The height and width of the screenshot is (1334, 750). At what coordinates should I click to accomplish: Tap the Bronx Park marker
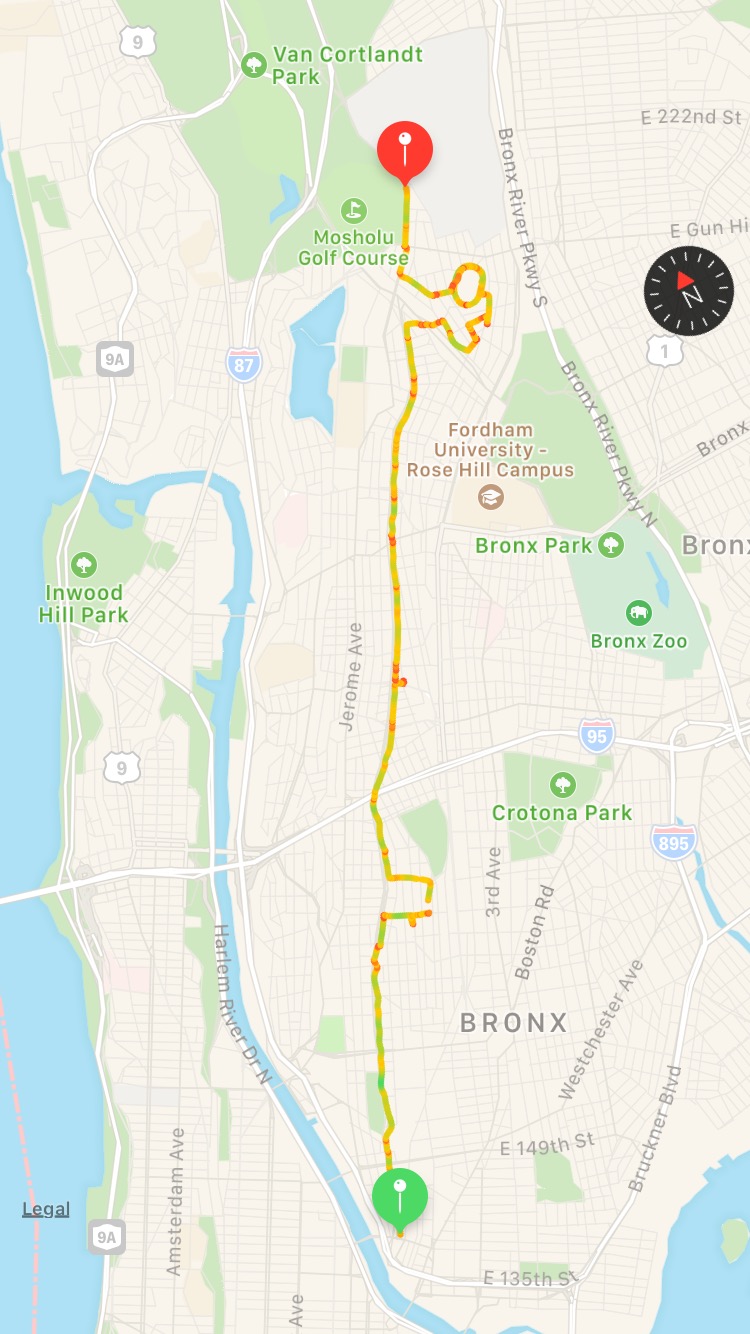pos(610,545)
